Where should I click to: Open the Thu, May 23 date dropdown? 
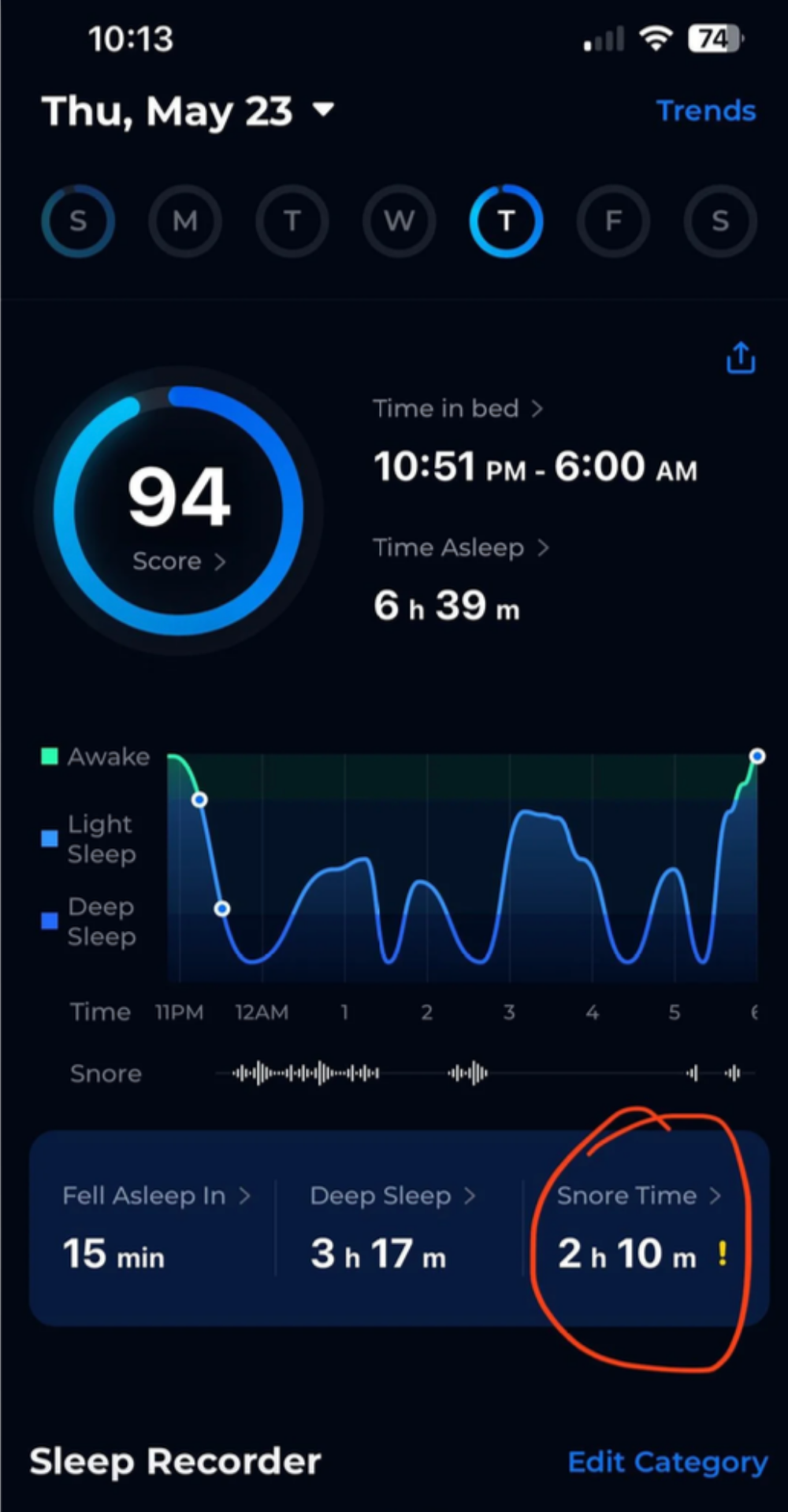pos(188,111)
